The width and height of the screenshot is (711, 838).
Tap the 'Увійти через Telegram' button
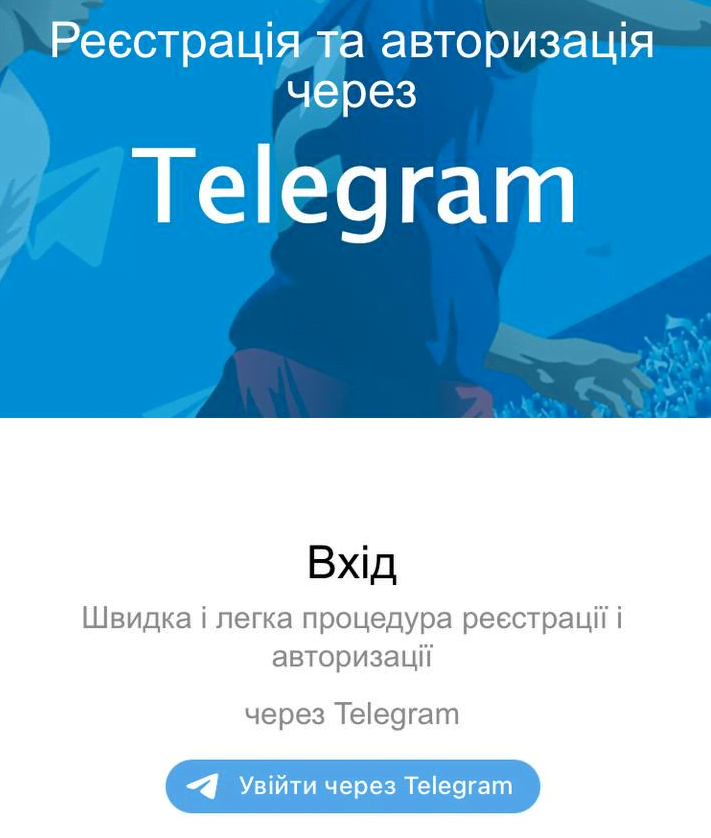tap(353, 786)
